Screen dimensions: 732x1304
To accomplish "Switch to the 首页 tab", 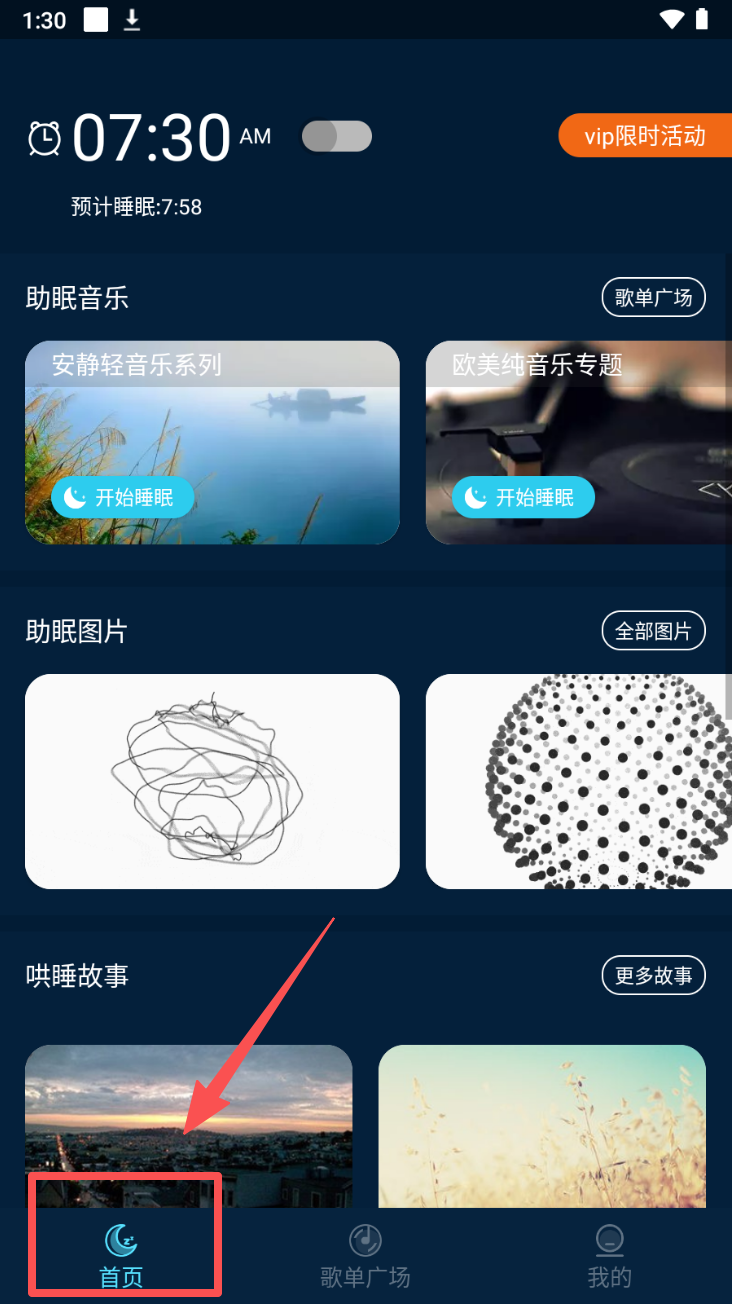I will pos(122,1256).
